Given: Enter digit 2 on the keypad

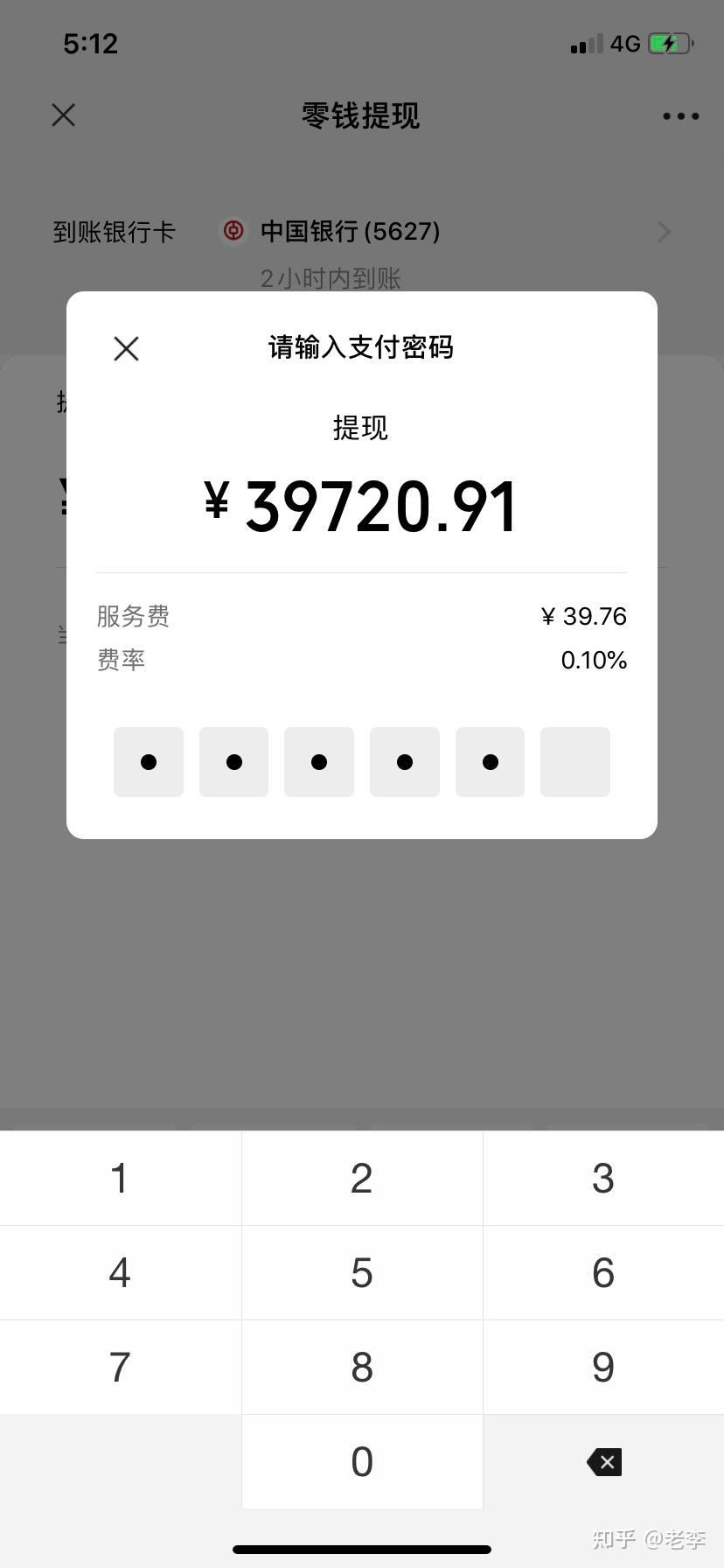Looking at the screenshot, I should (362, 1179).
